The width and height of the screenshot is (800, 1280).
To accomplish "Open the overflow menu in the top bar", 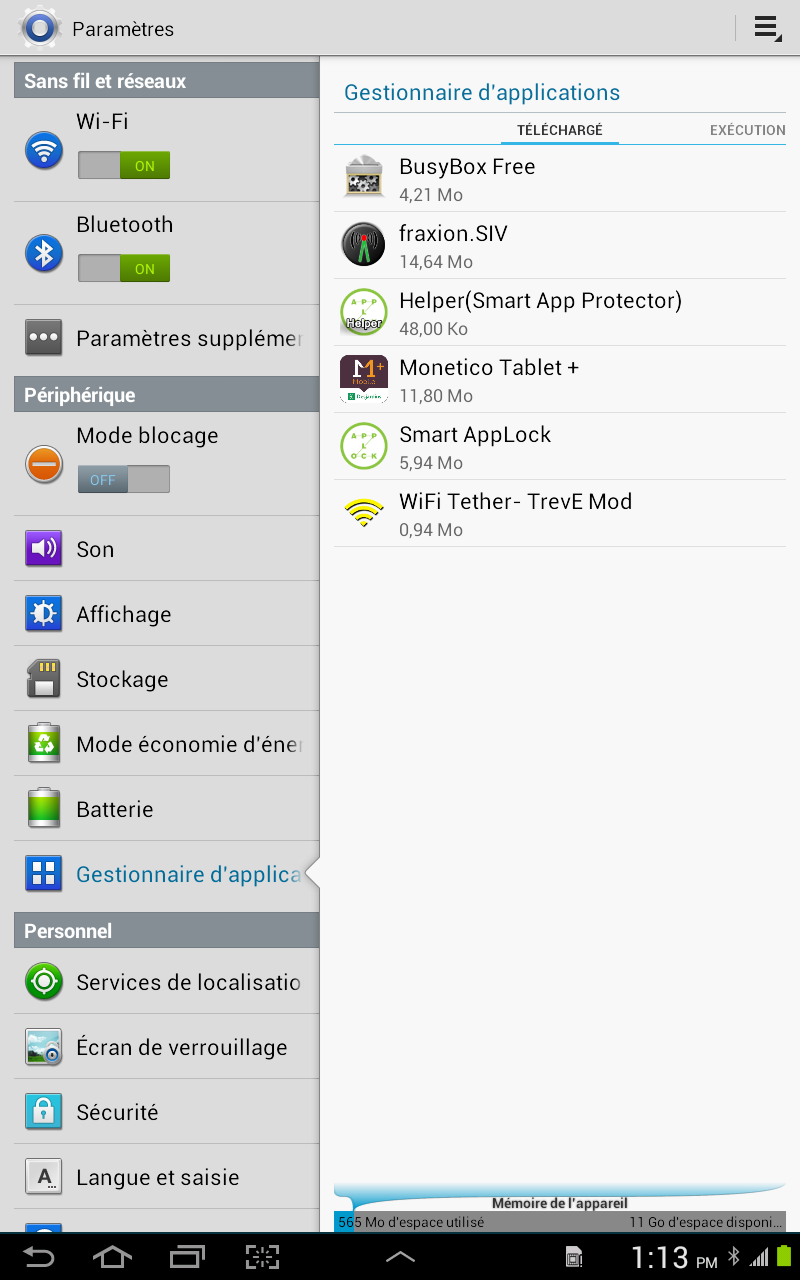I will pyautogui.click(x=767, y=28).
